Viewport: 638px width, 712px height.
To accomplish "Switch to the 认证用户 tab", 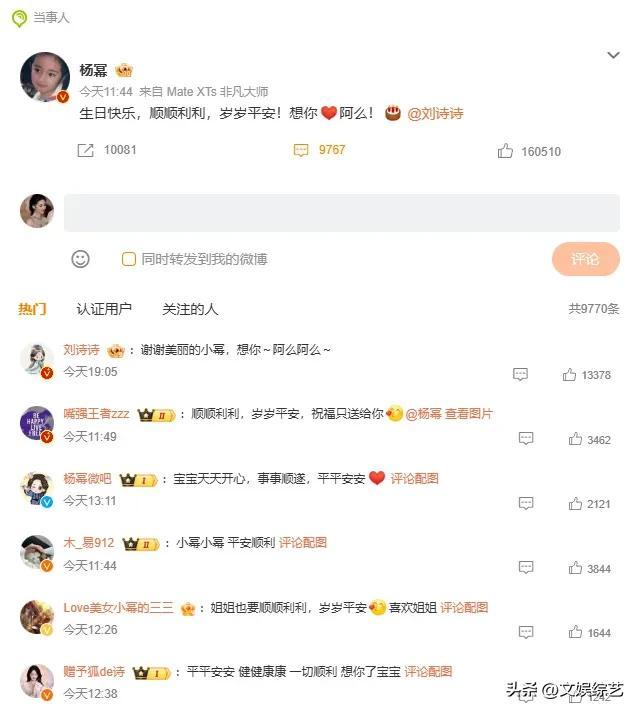I will point(104,309).
